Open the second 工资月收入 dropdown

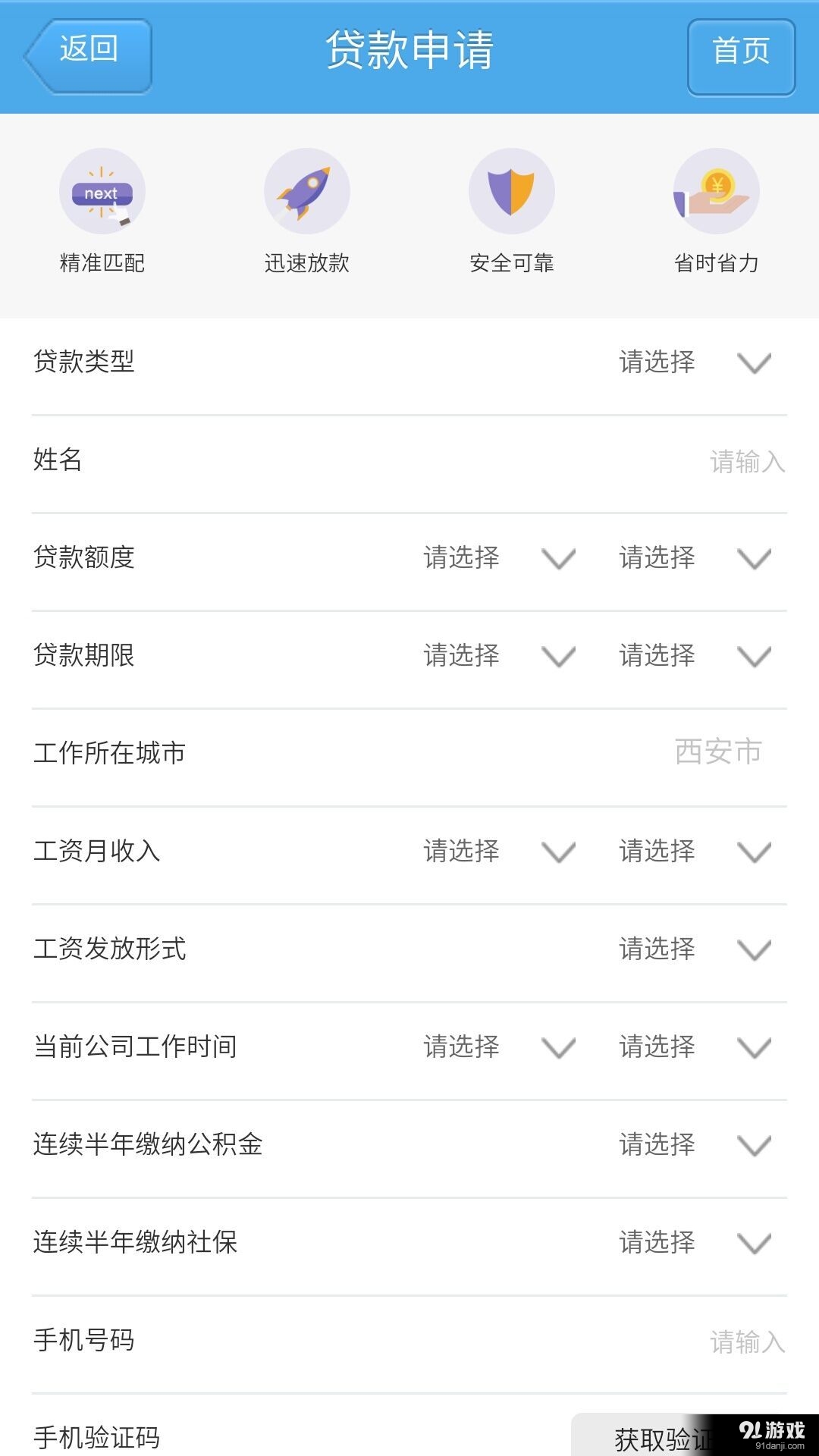695,852
